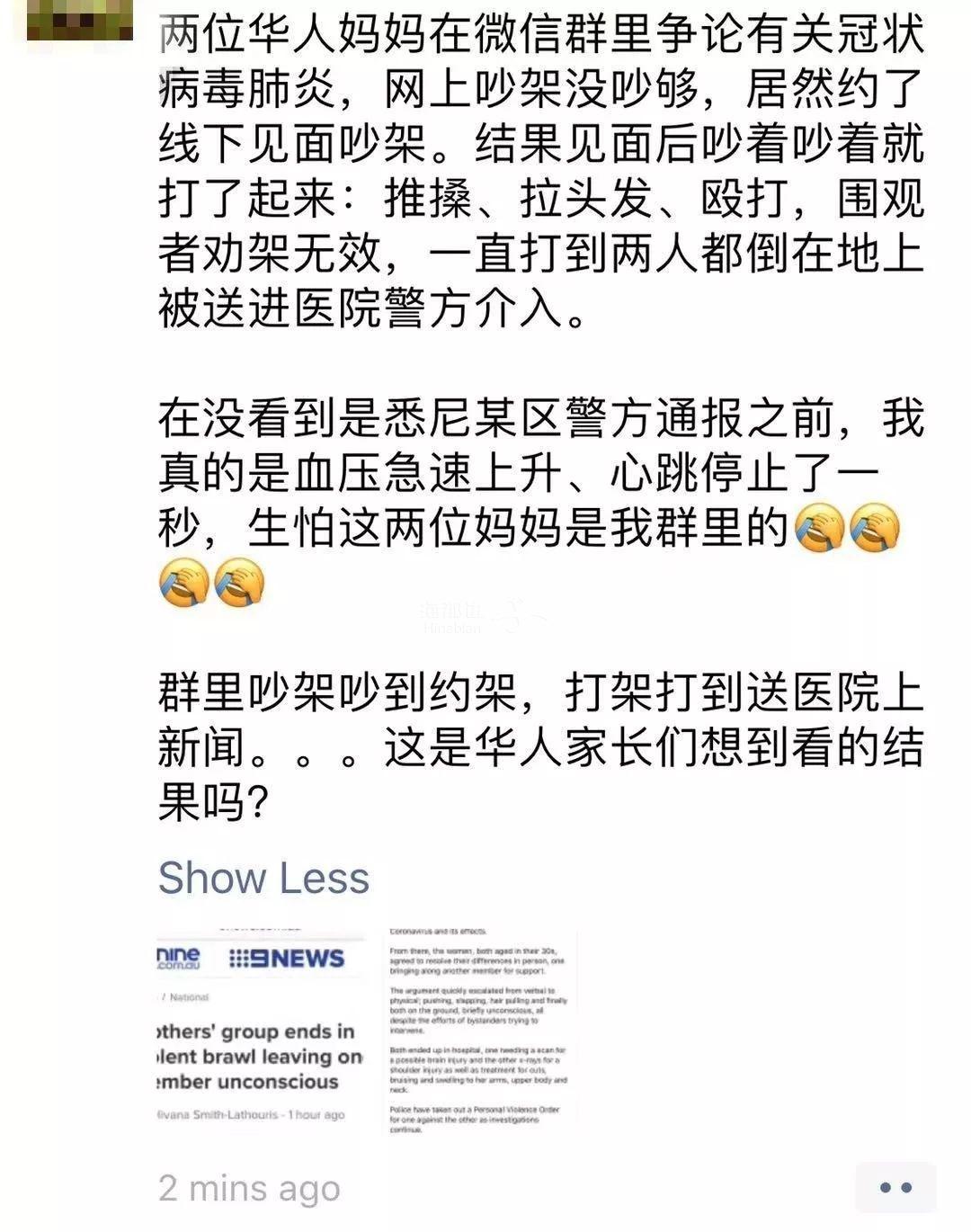Open the two-dot like and comment menu
This screenshot has width=971, height=1232.
895,1187
